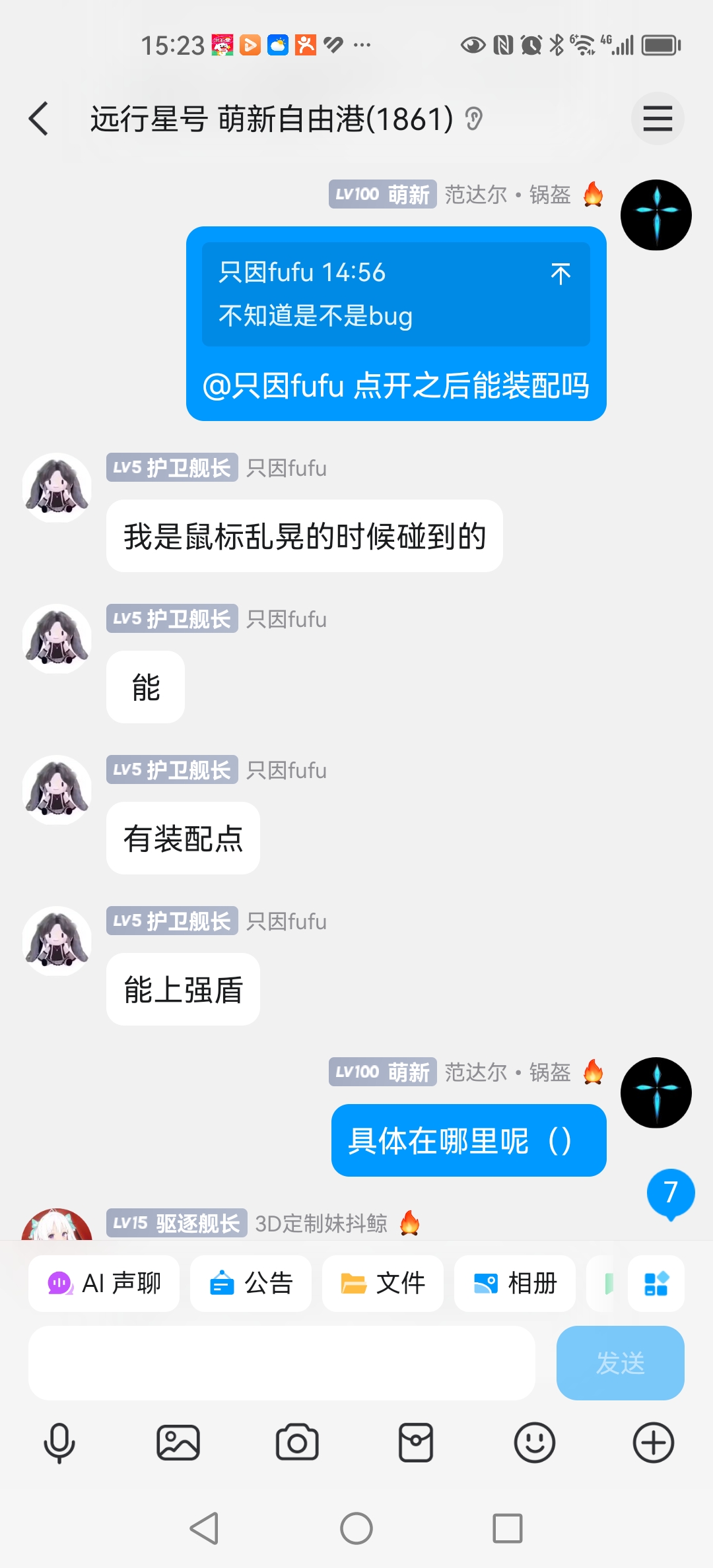Open the emoji picker icon
713x1568 pixels.
pos(535,1442)
